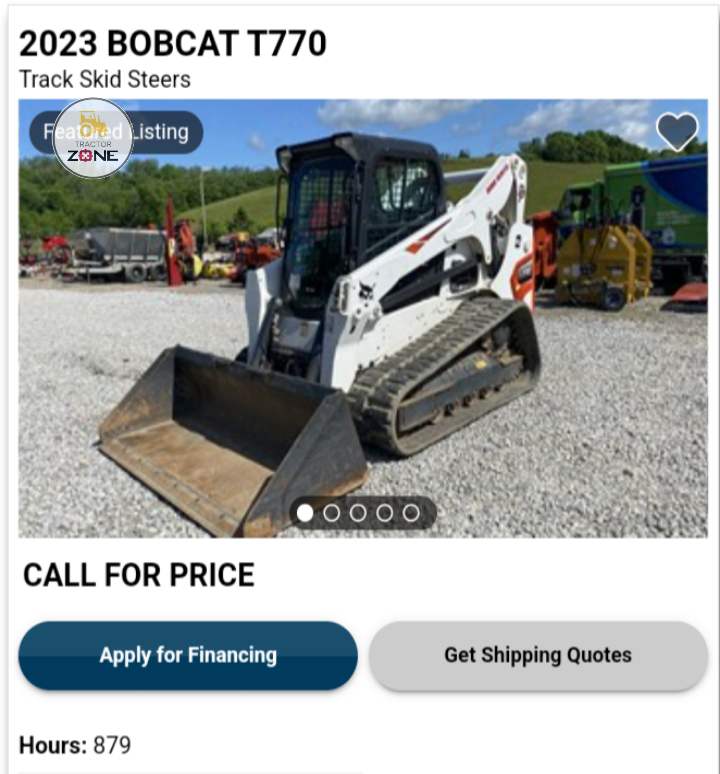
Task: Open the 2023 BOBCAT T770 listing title
Action: point(173,44)
